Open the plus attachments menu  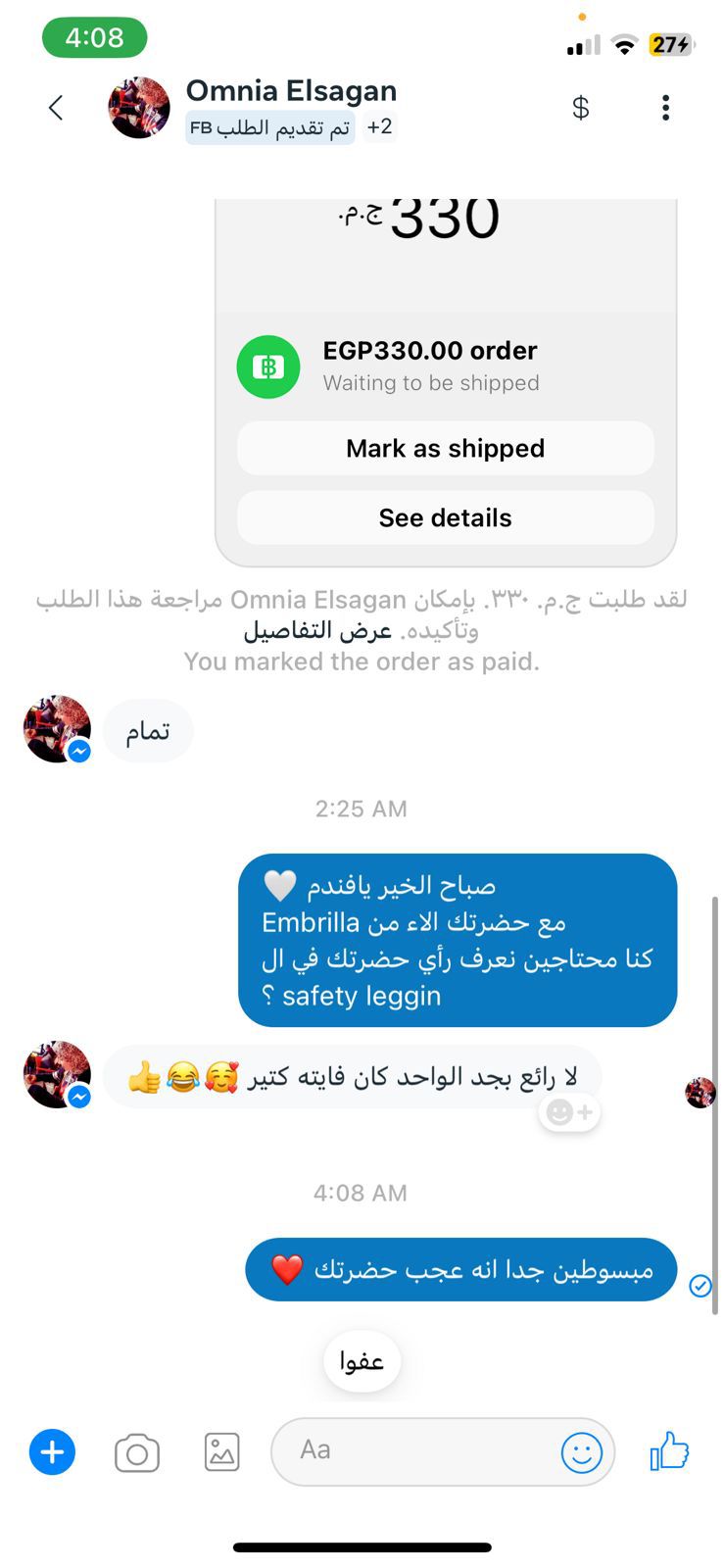pos(53,1452)
